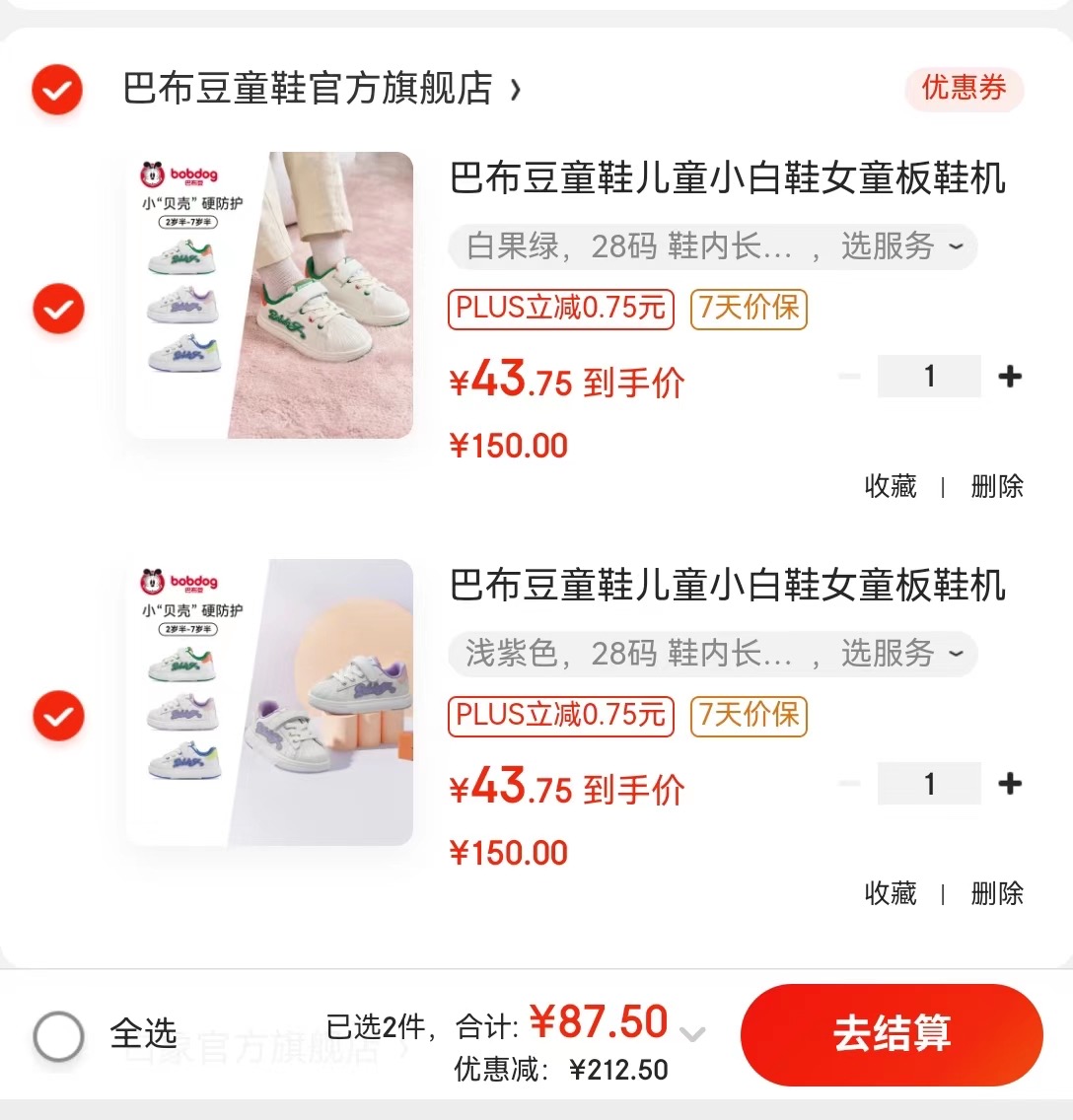Decrease quantity of the 浅紫色 shoes

(x=849, y=784)
